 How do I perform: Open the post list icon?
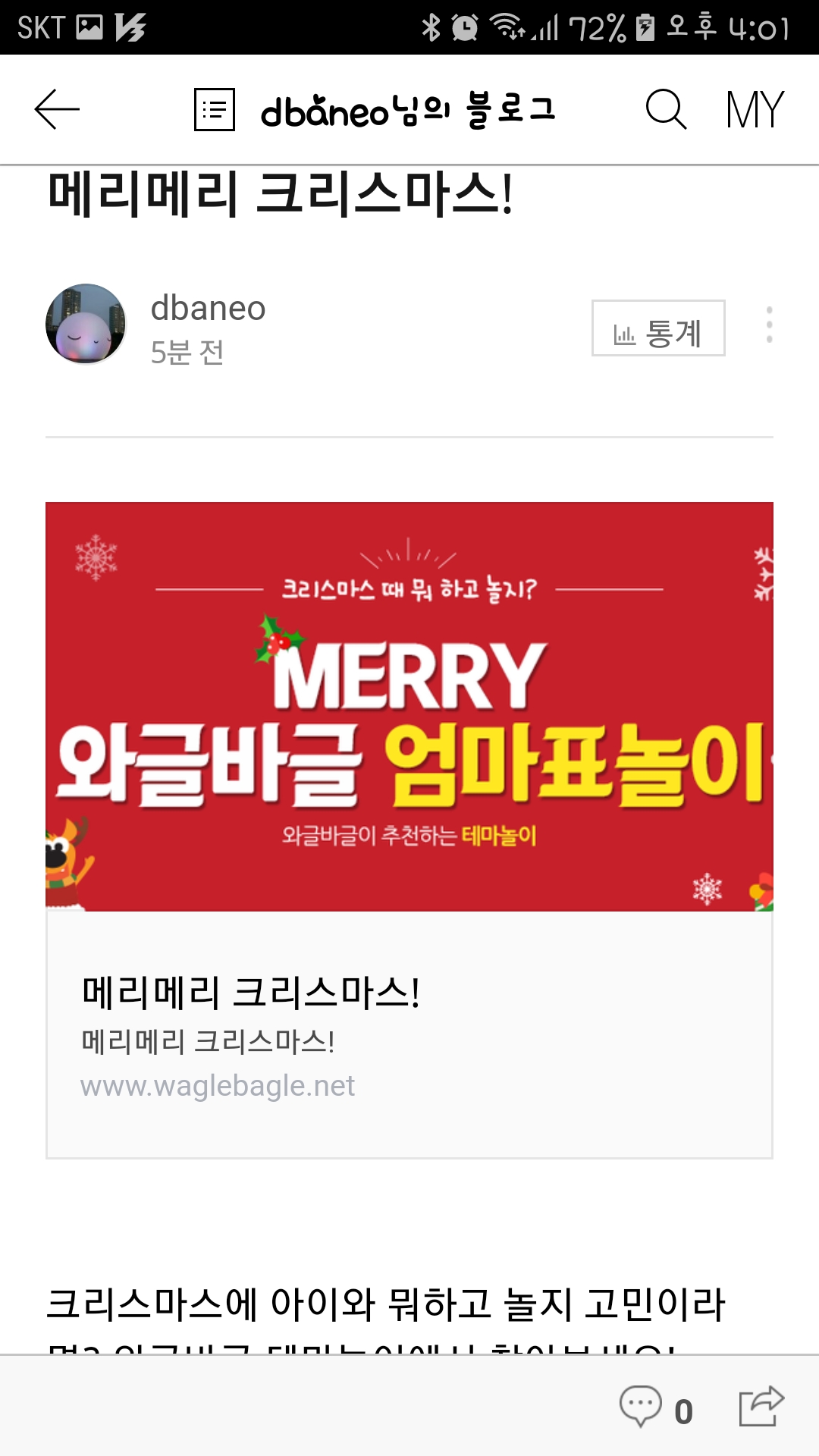[215, 109]
